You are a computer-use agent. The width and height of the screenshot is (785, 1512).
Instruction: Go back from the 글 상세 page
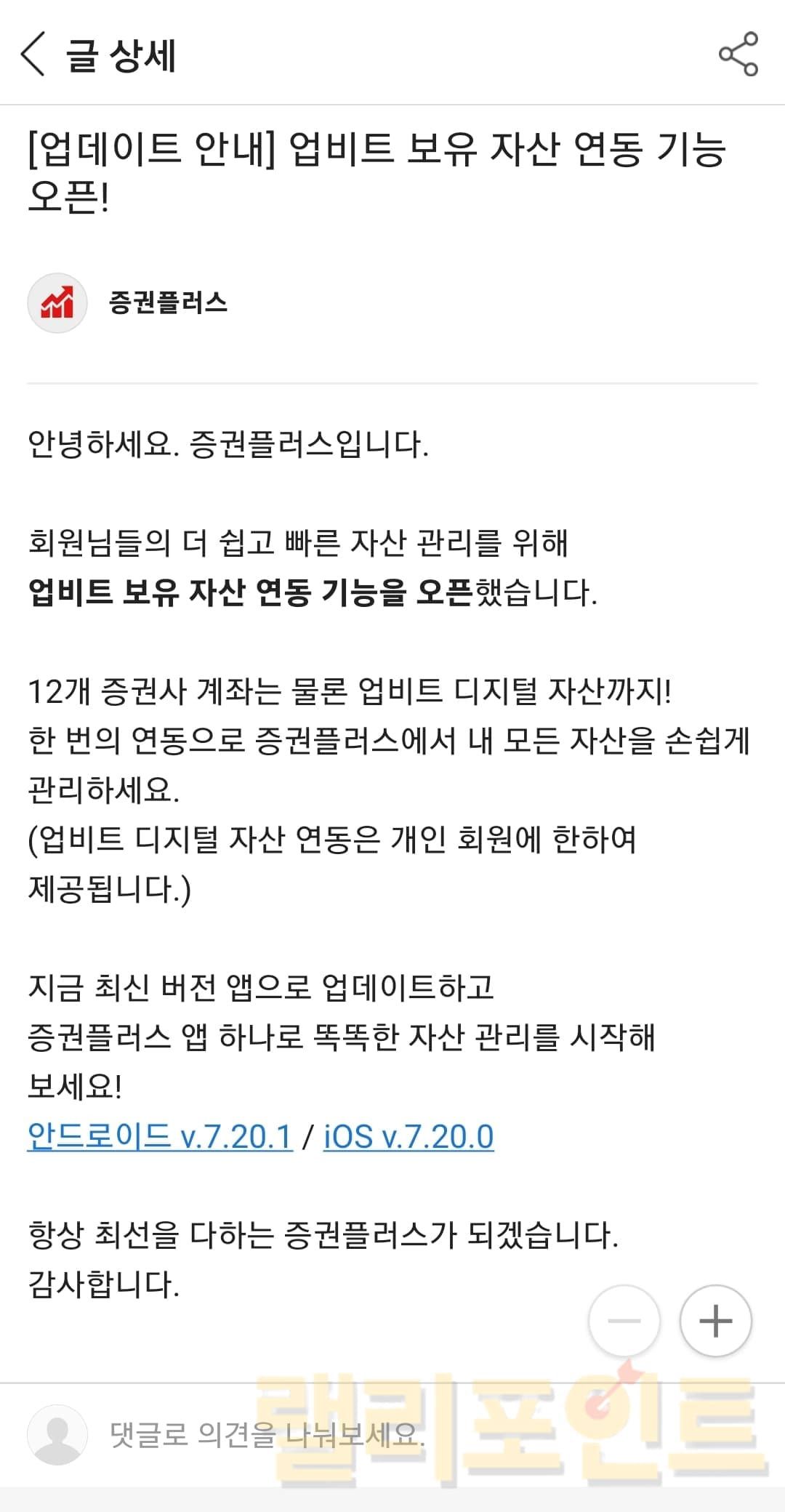[33, 54]
